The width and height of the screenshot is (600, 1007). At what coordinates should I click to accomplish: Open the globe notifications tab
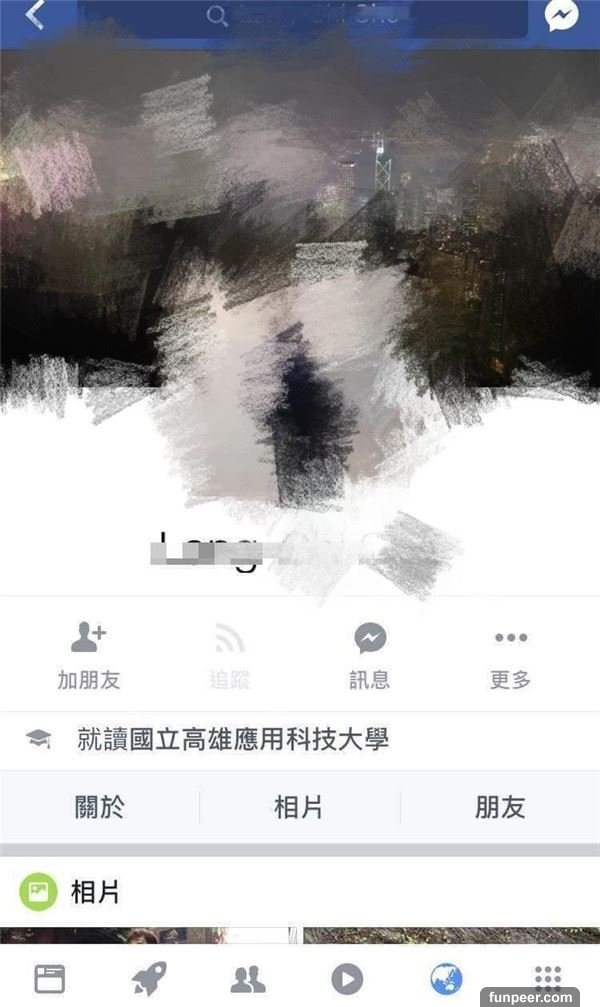[x=445, y=978]
